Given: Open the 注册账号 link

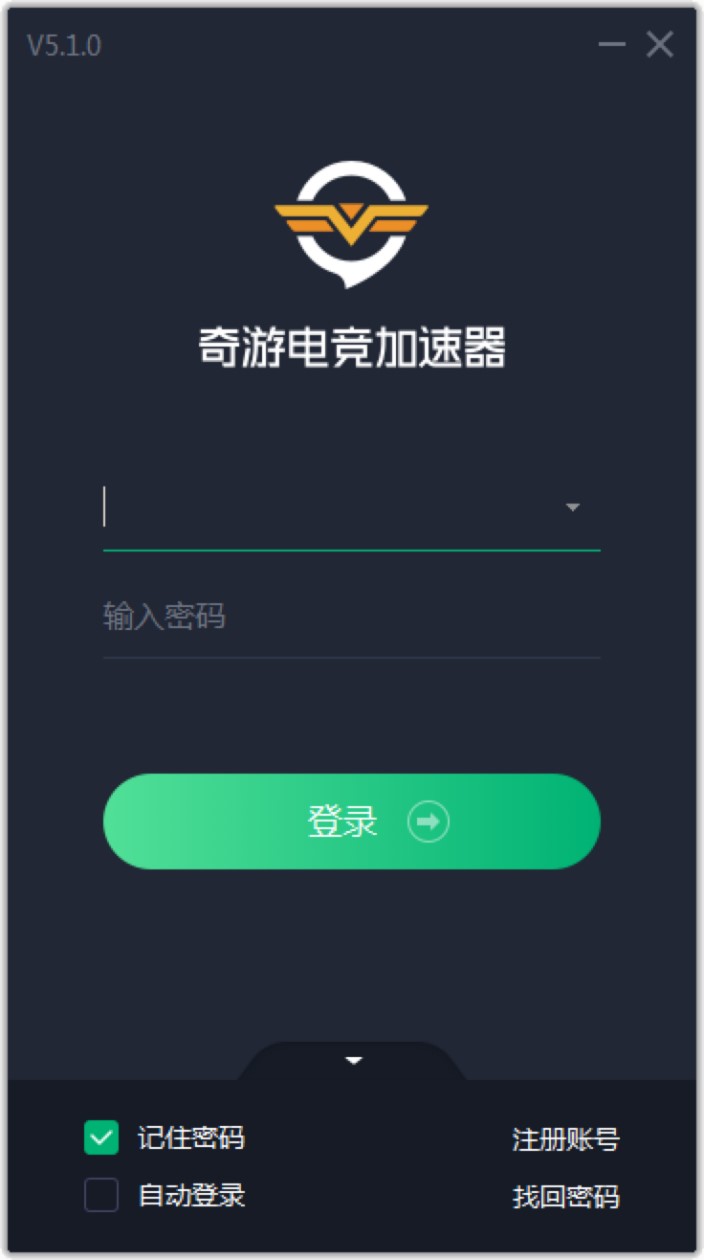Looking at the screenshot, I should pos(565,1139).
